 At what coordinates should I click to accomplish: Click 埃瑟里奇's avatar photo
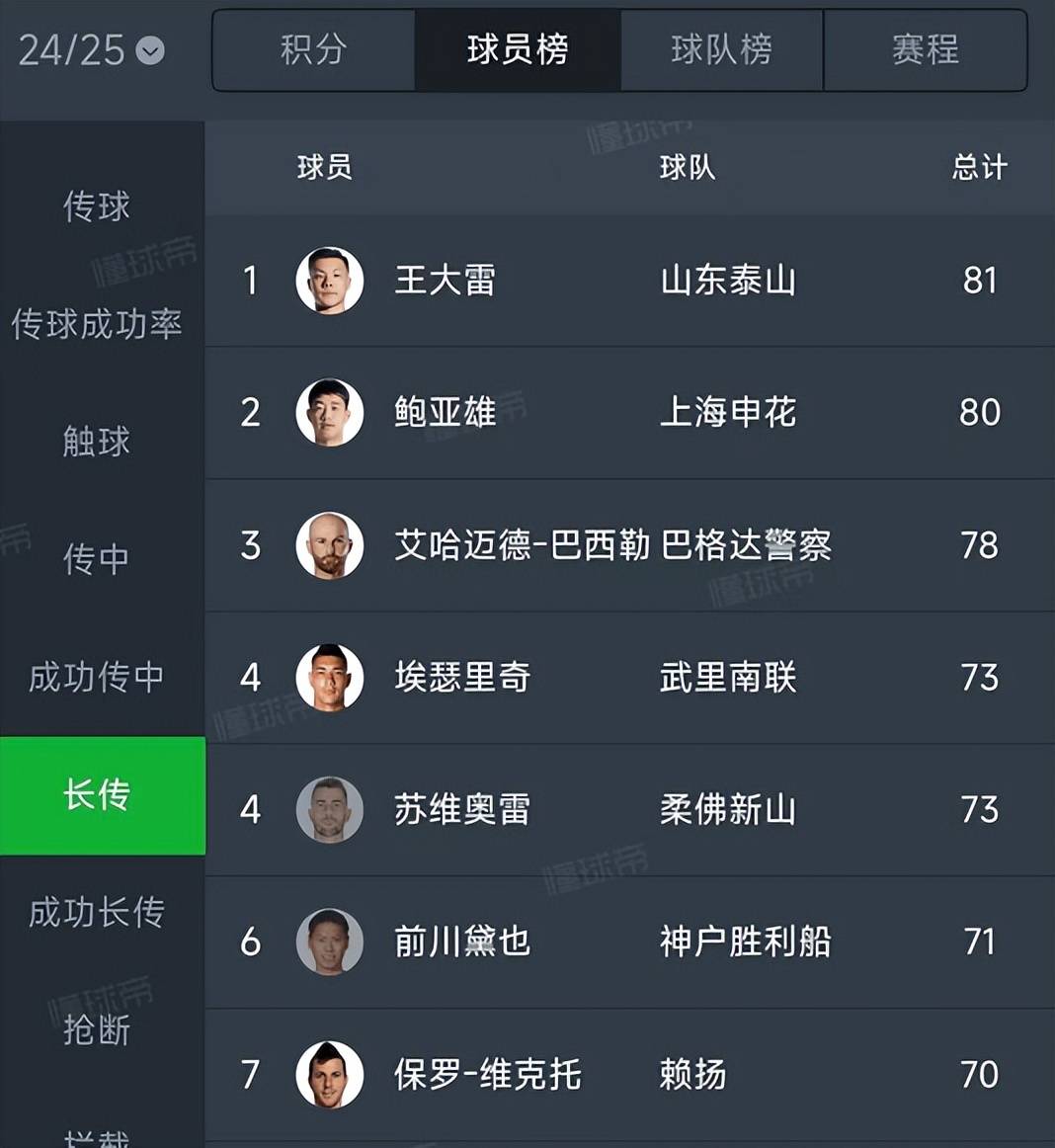(x=330, y=678)
